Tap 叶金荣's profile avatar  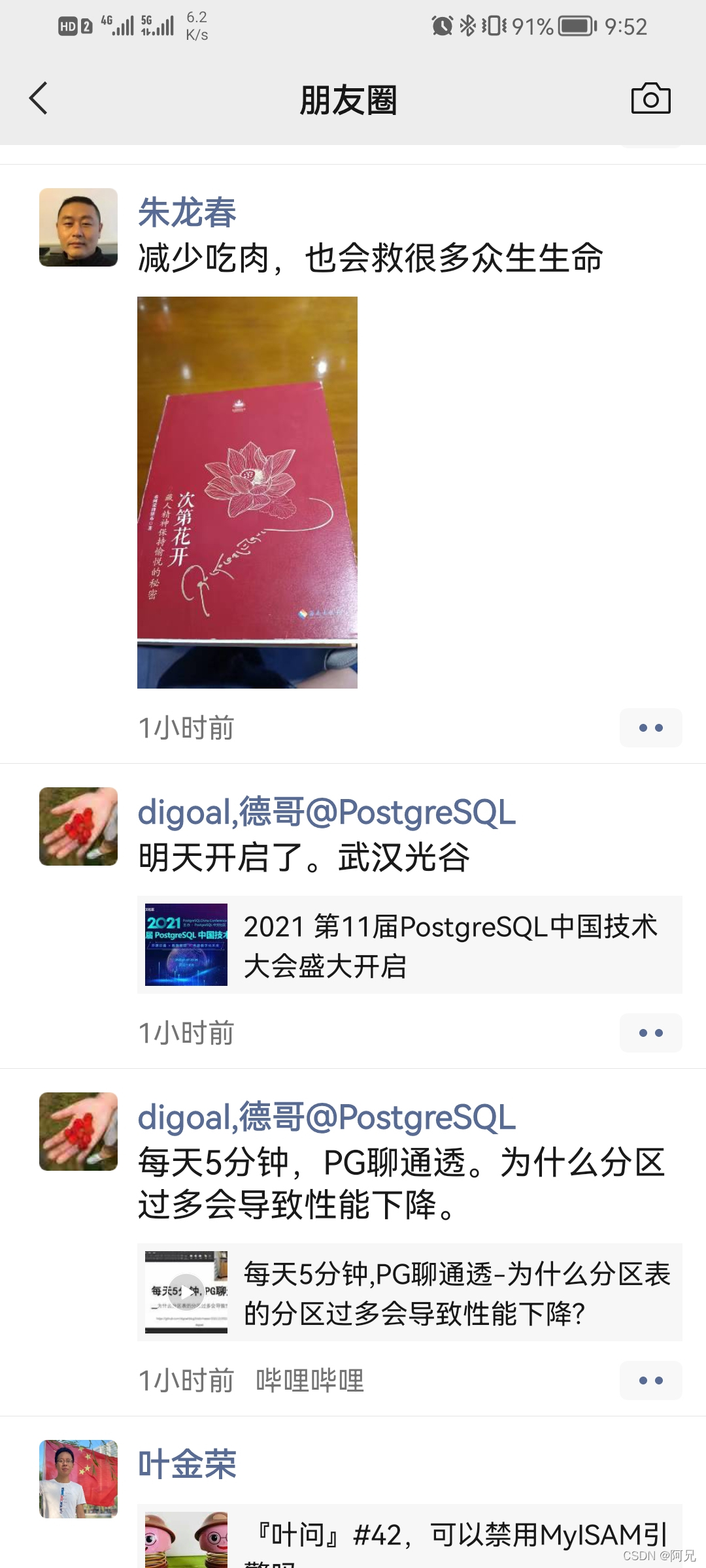click(78, 1480)
